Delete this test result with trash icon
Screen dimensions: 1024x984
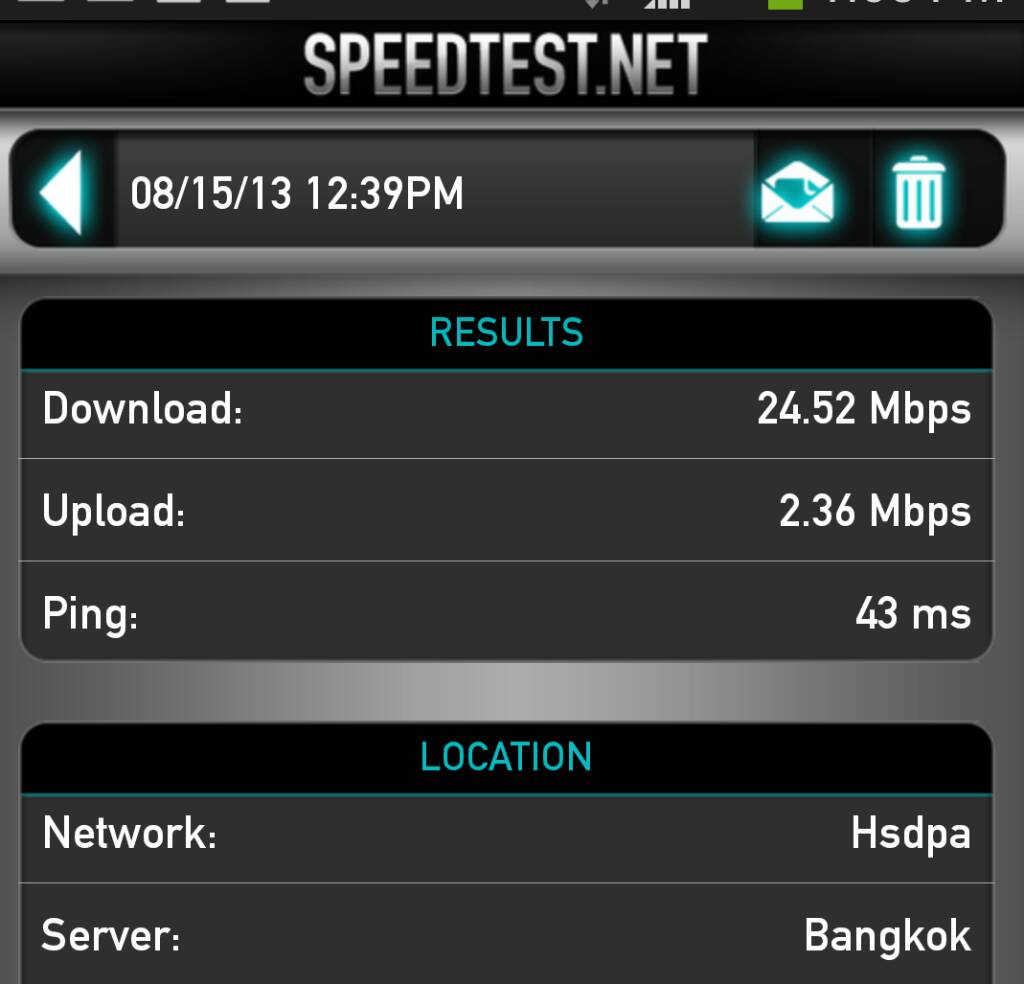pyautogui.click(x=919, y=191)
